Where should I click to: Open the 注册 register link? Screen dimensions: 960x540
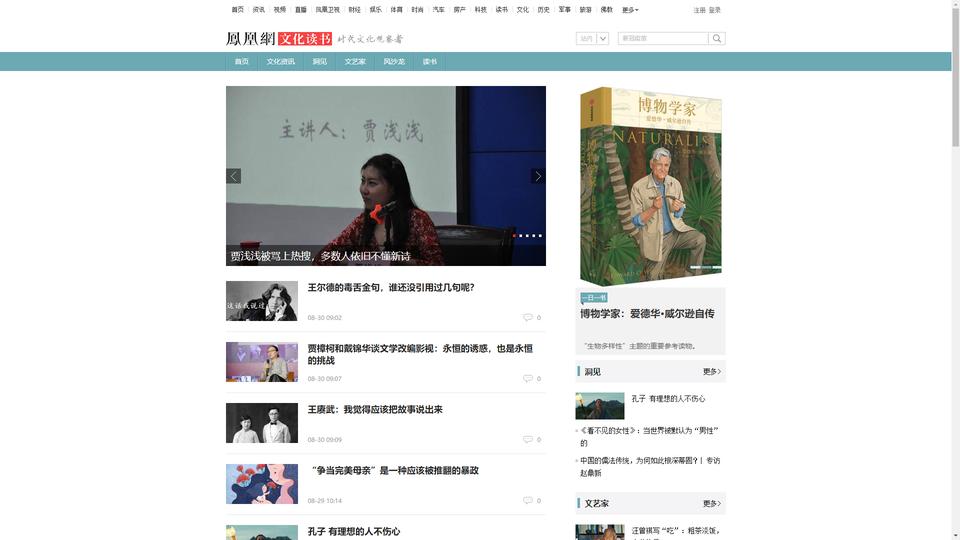point(699,10)
